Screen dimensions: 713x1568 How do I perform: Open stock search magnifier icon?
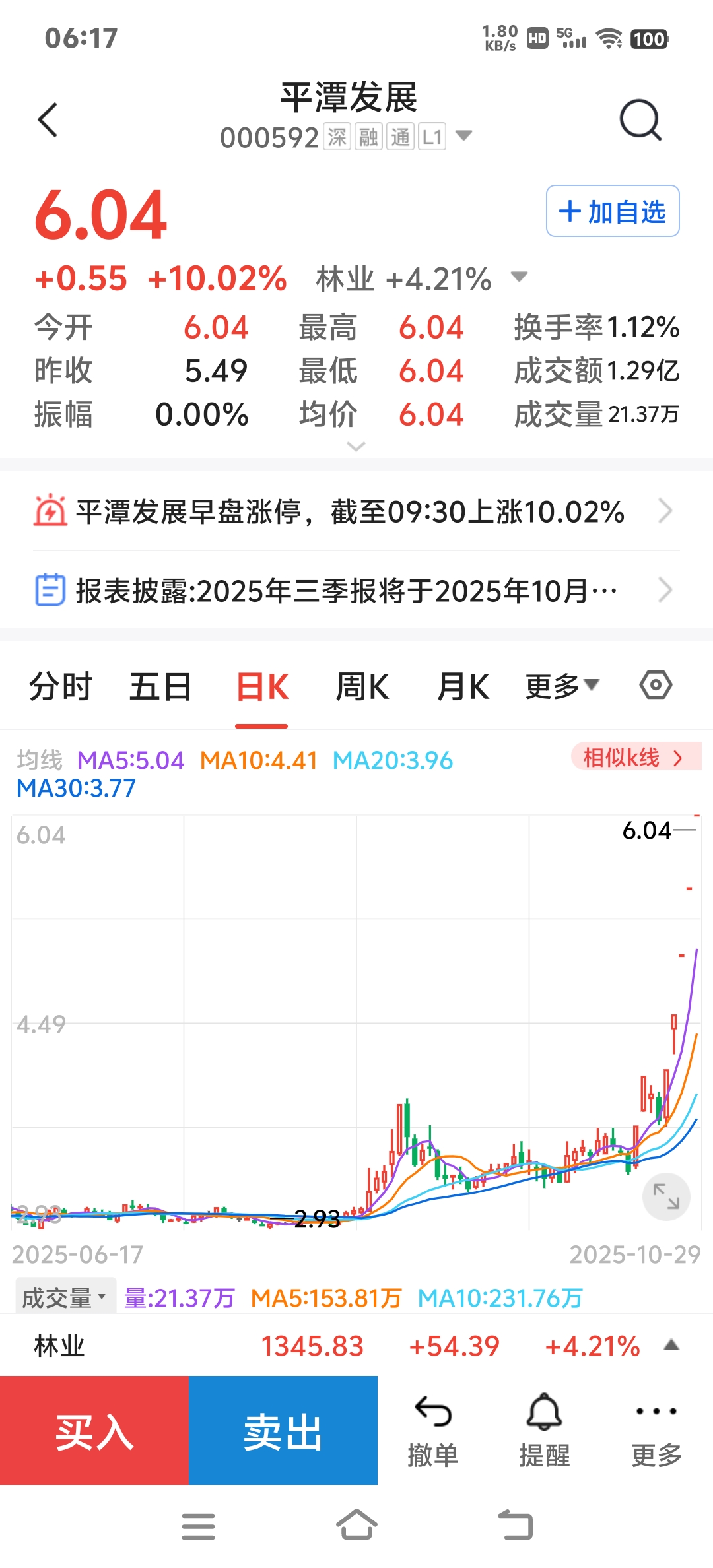(x=640, y=120)
